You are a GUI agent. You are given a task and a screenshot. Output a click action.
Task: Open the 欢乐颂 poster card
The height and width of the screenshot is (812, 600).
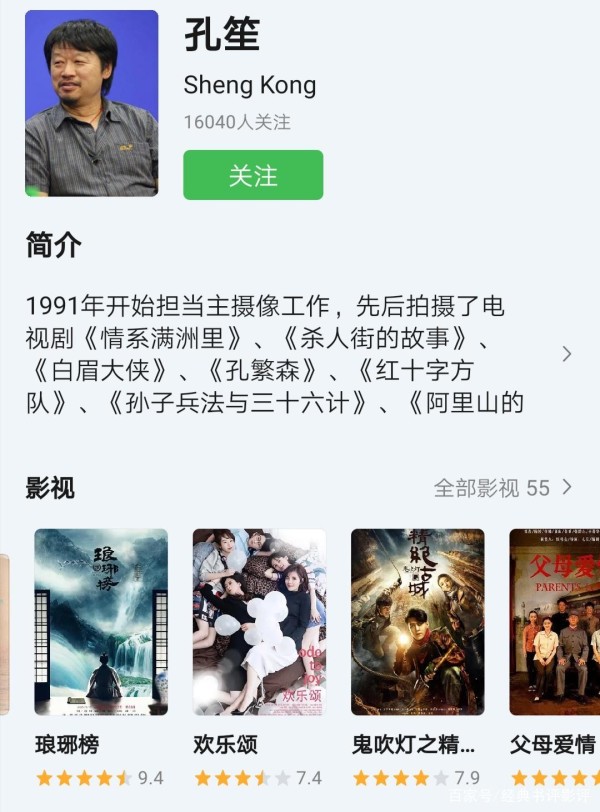point(259,621)
